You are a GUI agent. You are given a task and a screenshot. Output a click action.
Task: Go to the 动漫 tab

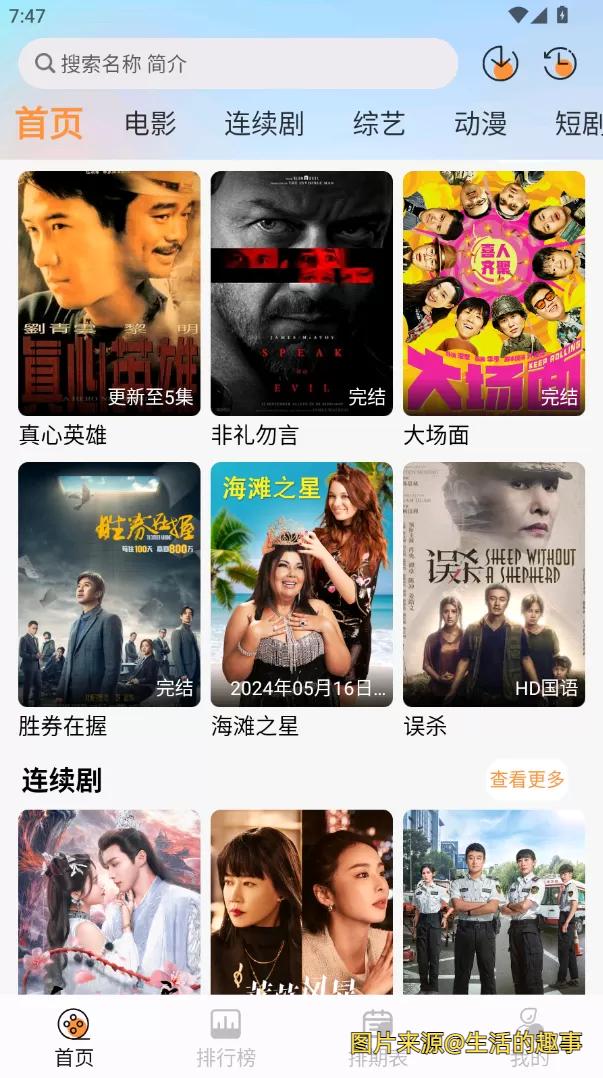coord(481,124)
